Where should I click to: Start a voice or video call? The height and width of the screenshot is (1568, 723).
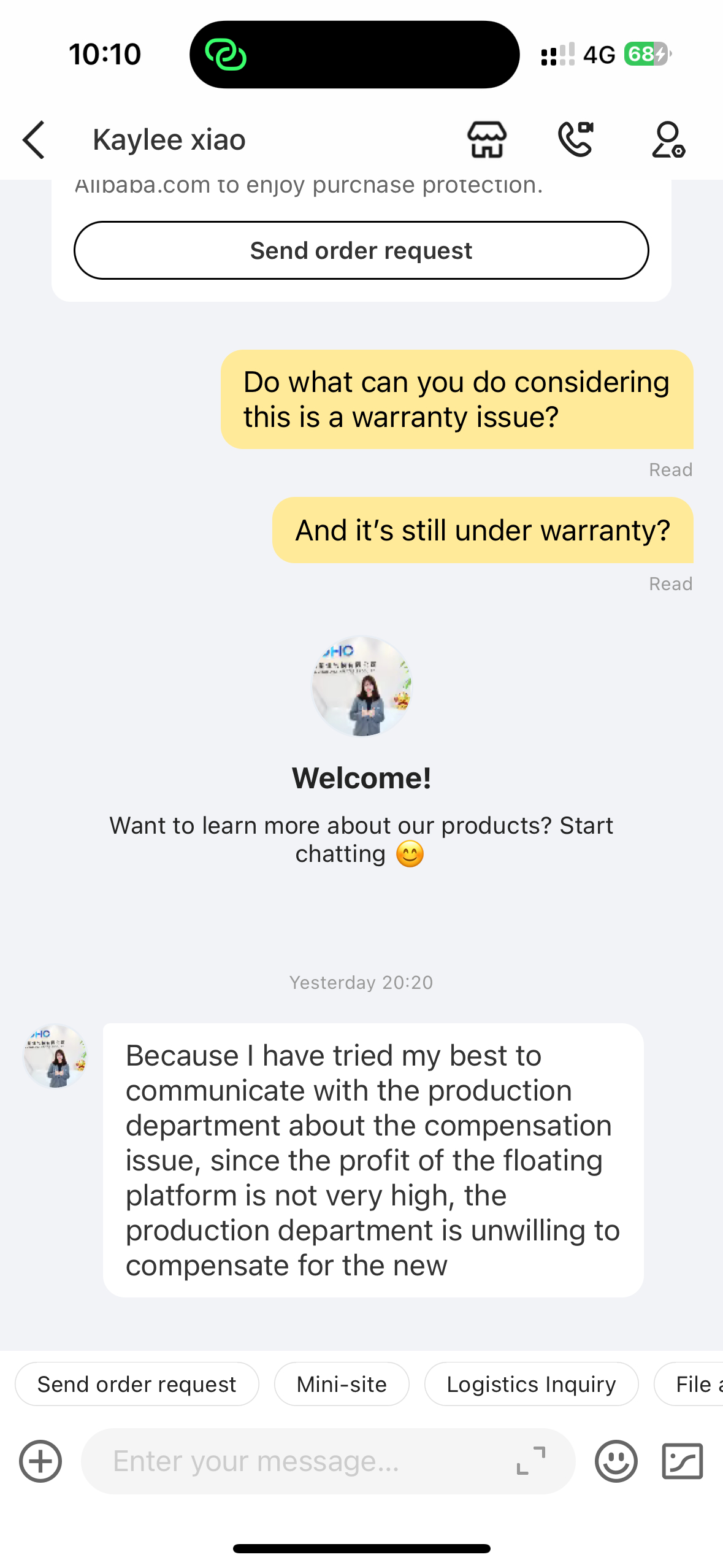click(576, 140)
